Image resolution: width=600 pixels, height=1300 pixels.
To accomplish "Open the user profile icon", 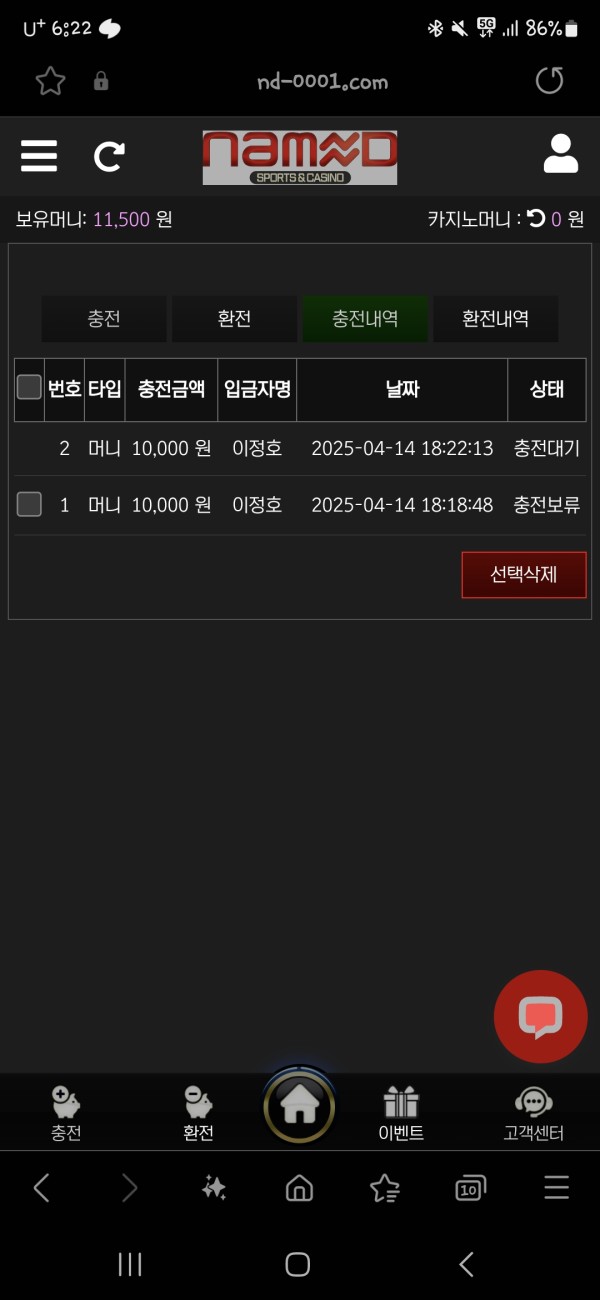I will (x=561, y=155).
